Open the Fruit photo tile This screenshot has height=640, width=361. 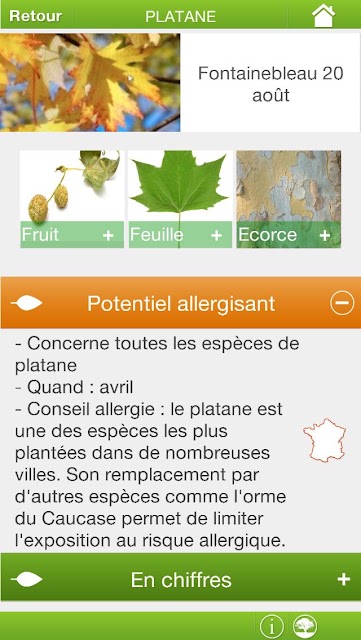pos(72,199)
